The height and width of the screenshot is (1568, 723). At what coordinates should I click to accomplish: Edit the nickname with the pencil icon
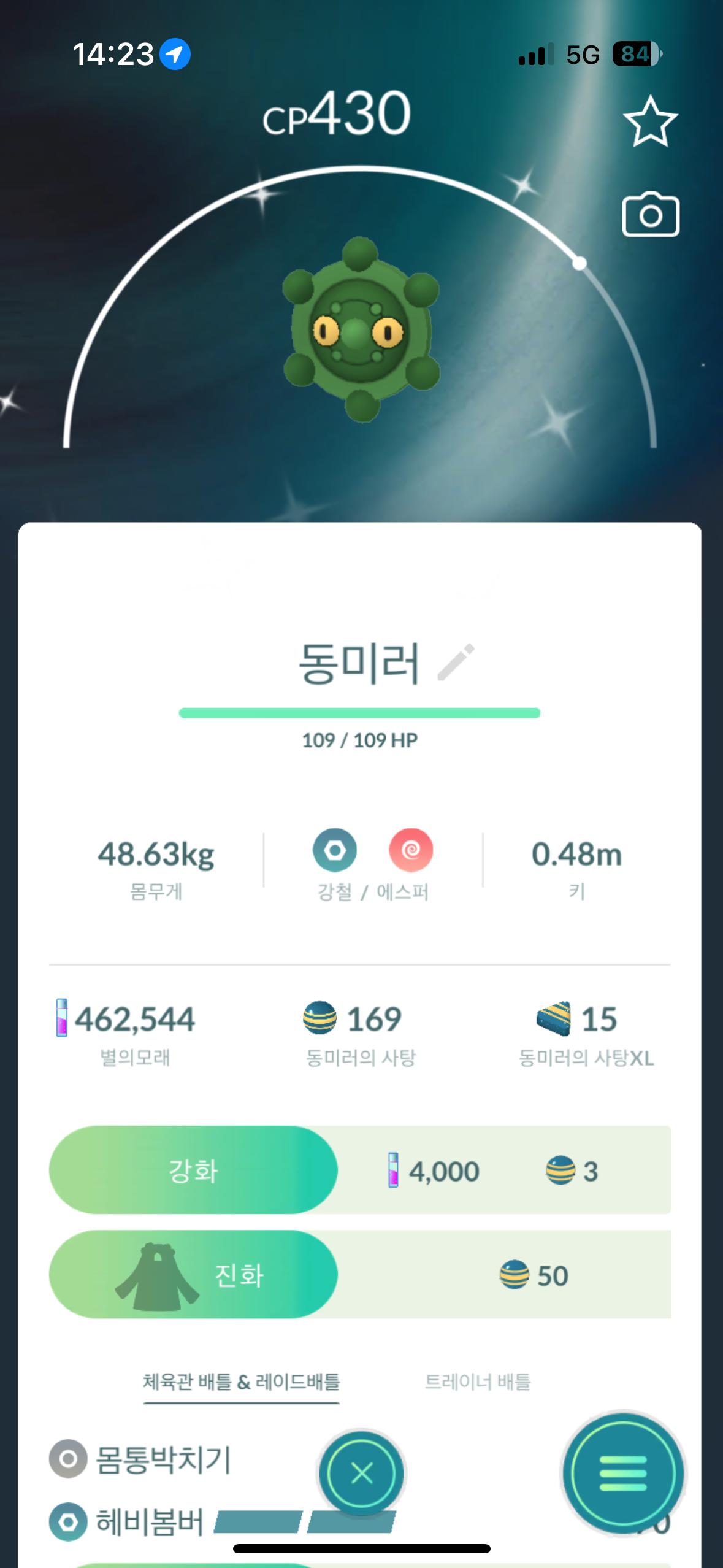click(x=456, y=662)
